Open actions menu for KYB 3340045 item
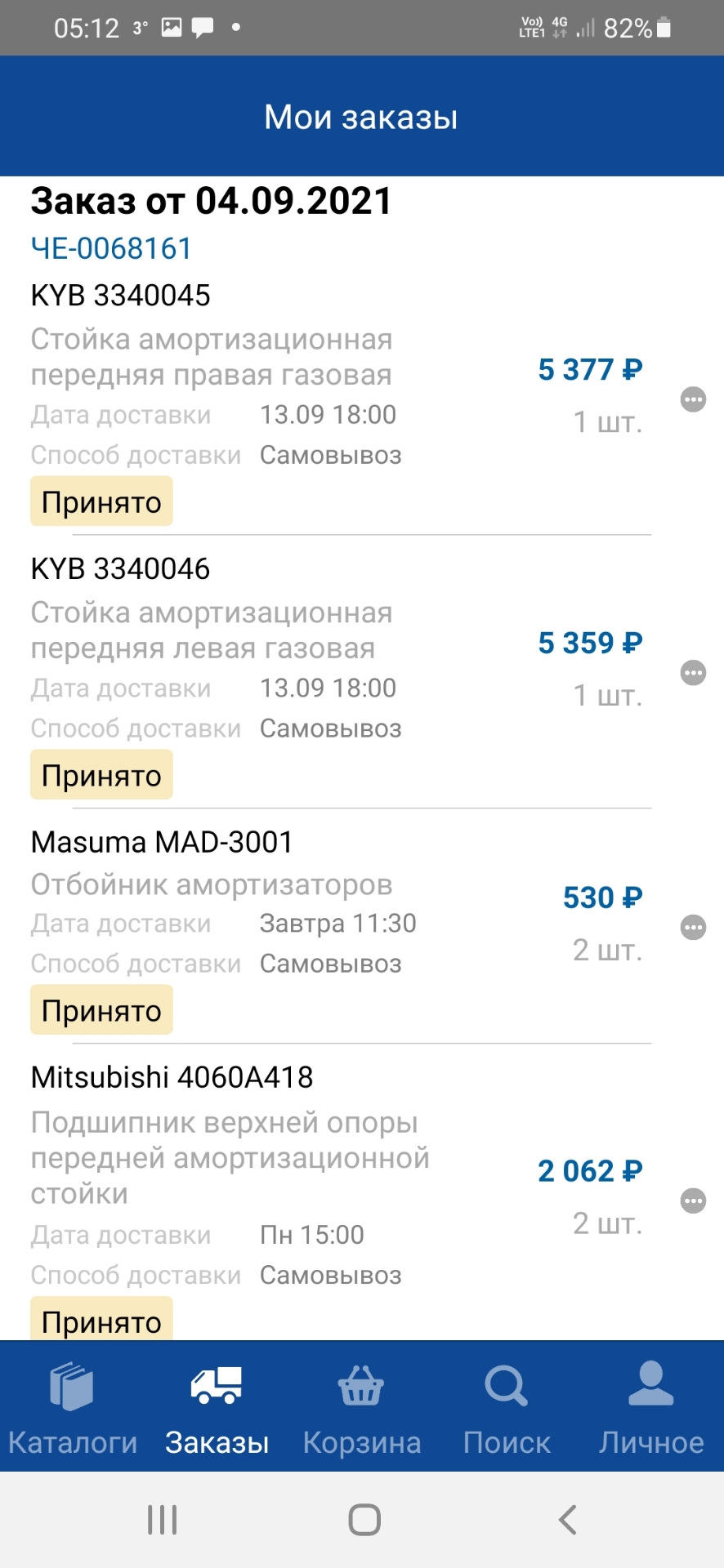The height and width of the screenshot is (1568, 724). [694, 399]
